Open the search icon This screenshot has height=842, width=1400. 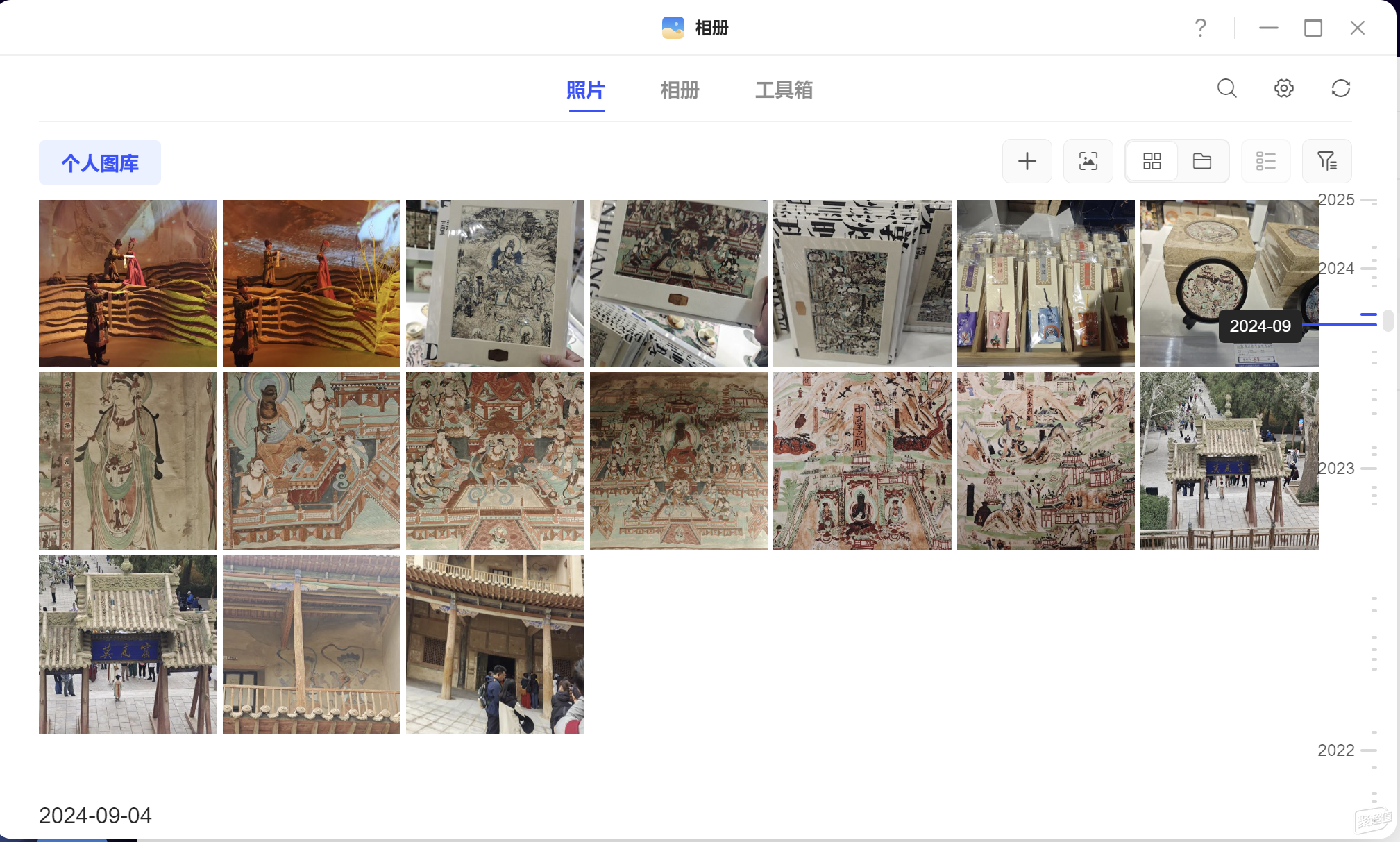[x=1226, y=88]
